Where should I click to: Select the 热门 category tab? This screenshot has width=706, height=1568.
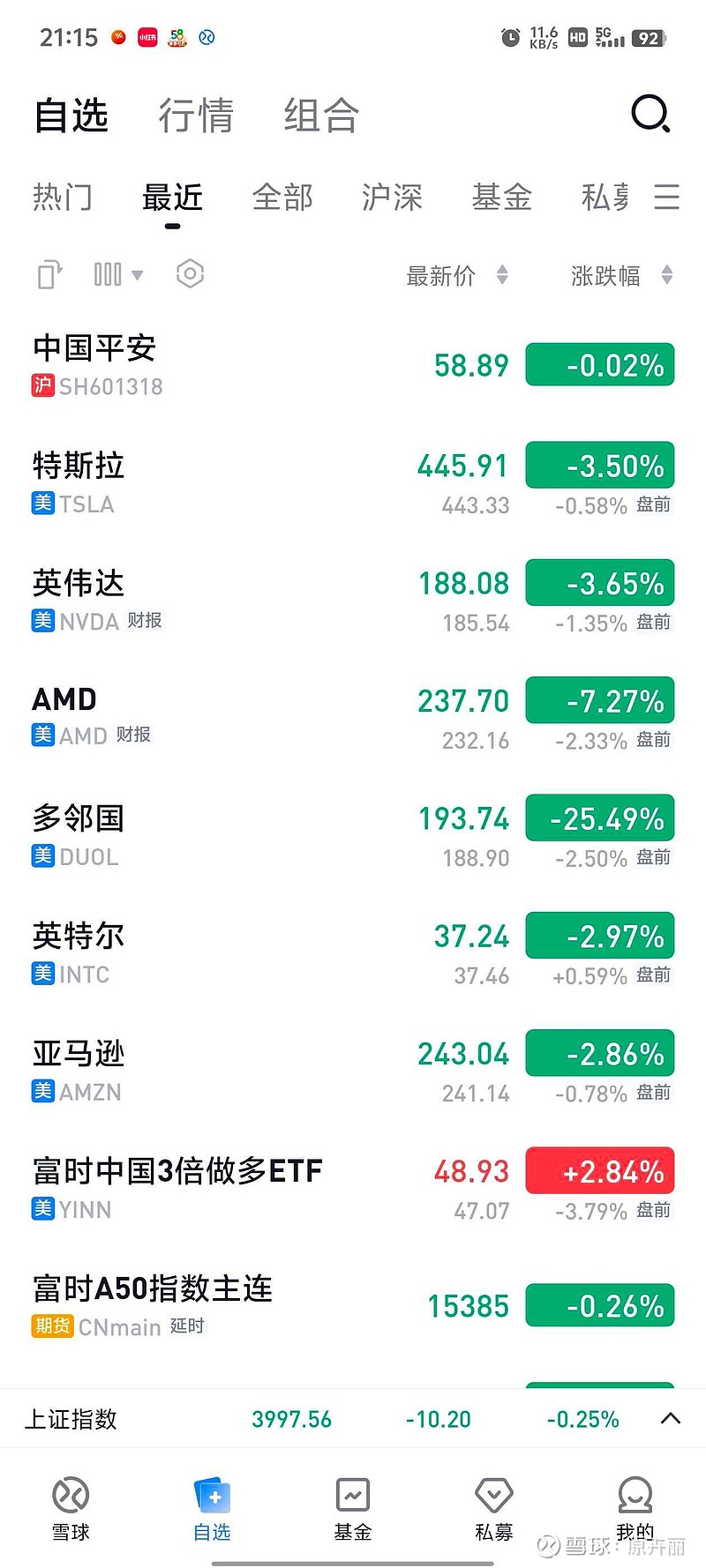63,198
